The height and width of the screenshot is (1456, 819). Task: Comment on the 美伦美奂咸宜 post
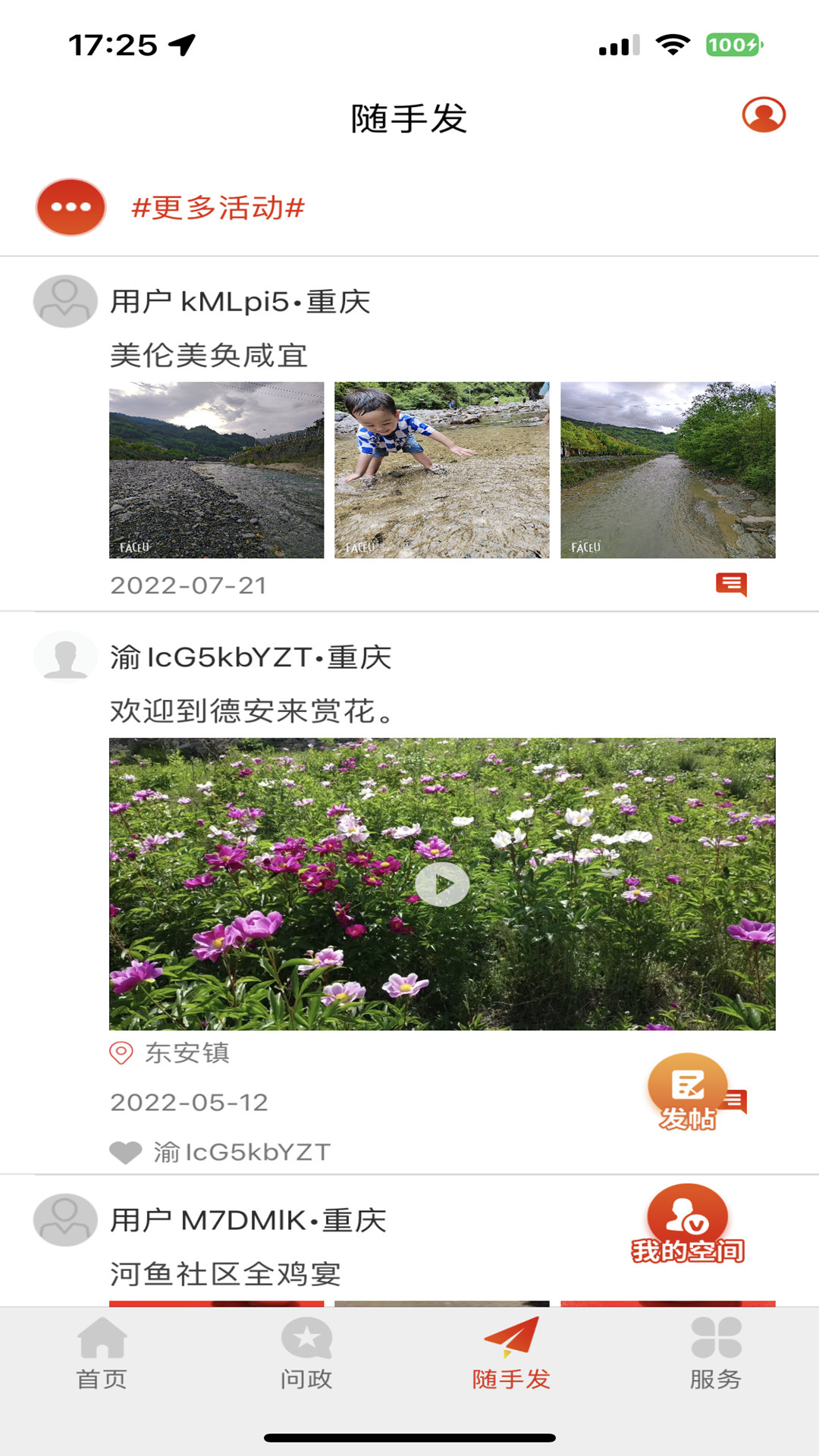pyautogui.click(x=731, y=585)
